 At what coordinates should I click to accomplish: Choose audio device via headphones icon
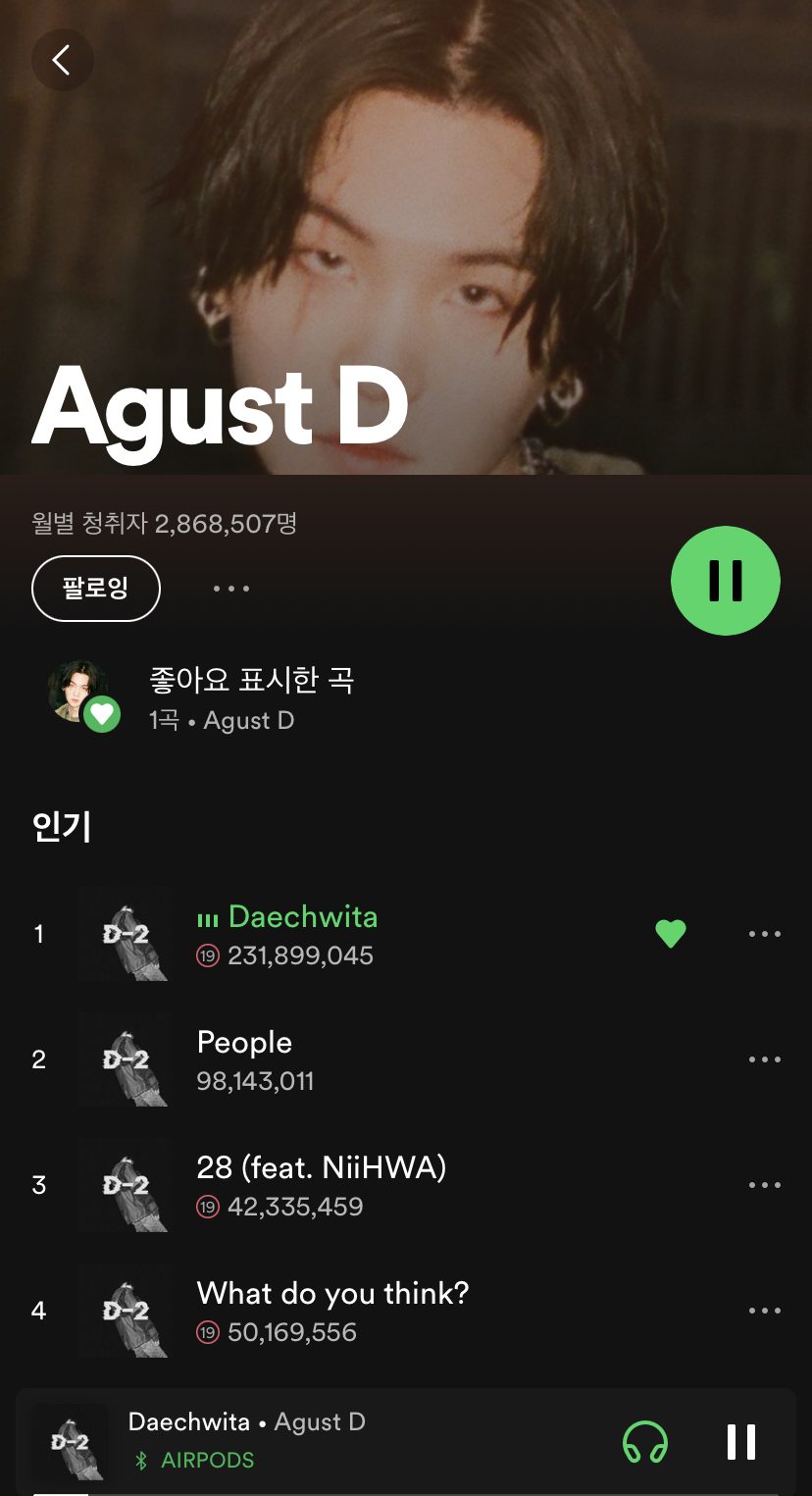pos(645,1442)
